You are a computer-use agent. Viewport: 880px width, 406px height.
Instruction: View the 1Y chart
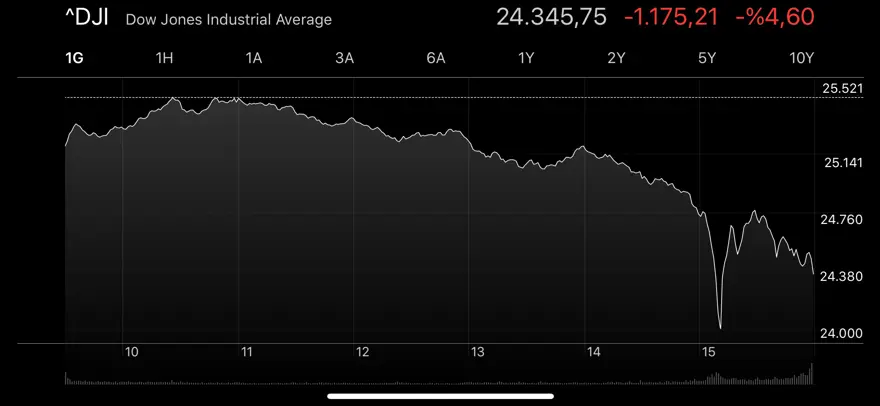pyautogui.click(x=526, y=58)
